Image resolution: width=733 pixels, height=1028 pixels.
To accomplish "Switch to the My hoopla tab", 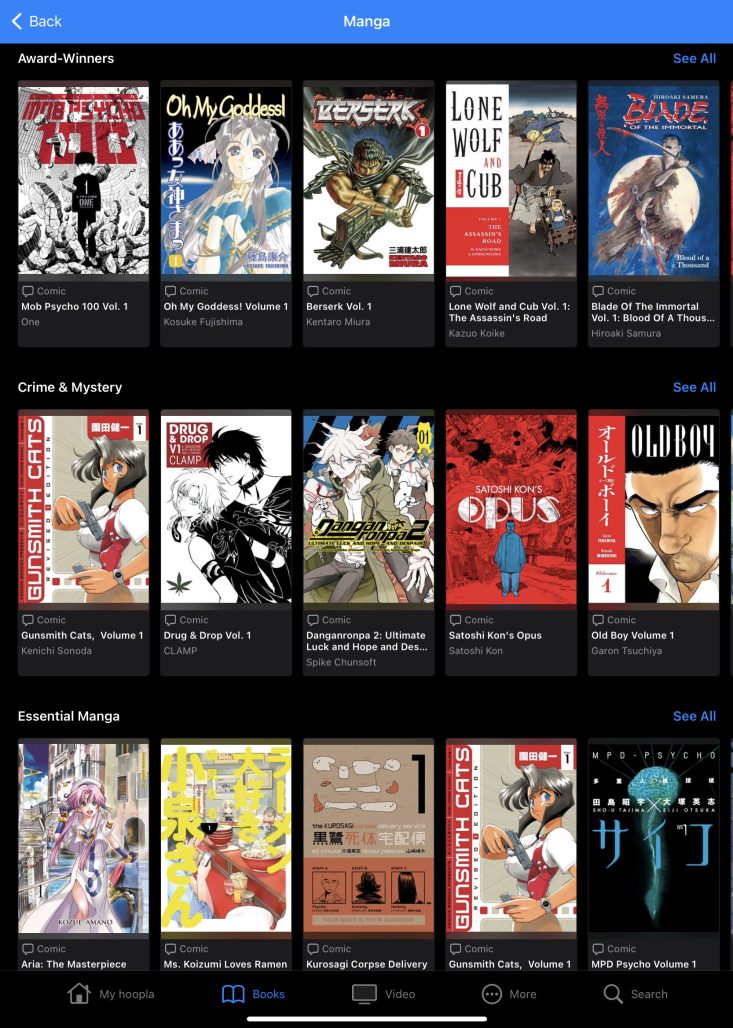I will point(110,994).
